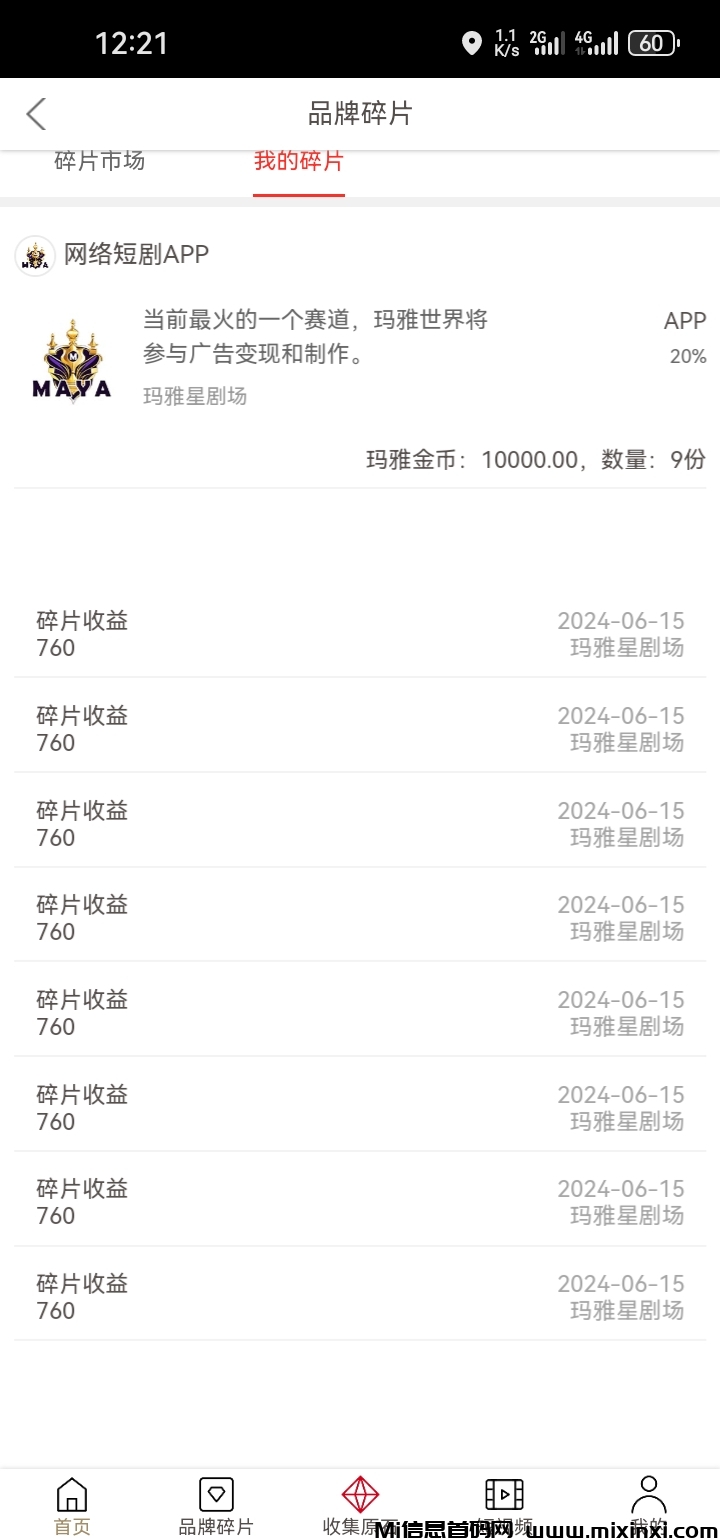Open the first 碎片收益 760 record
The height and width of the screenshot is (1540, 720).
(x=360, y=633)
